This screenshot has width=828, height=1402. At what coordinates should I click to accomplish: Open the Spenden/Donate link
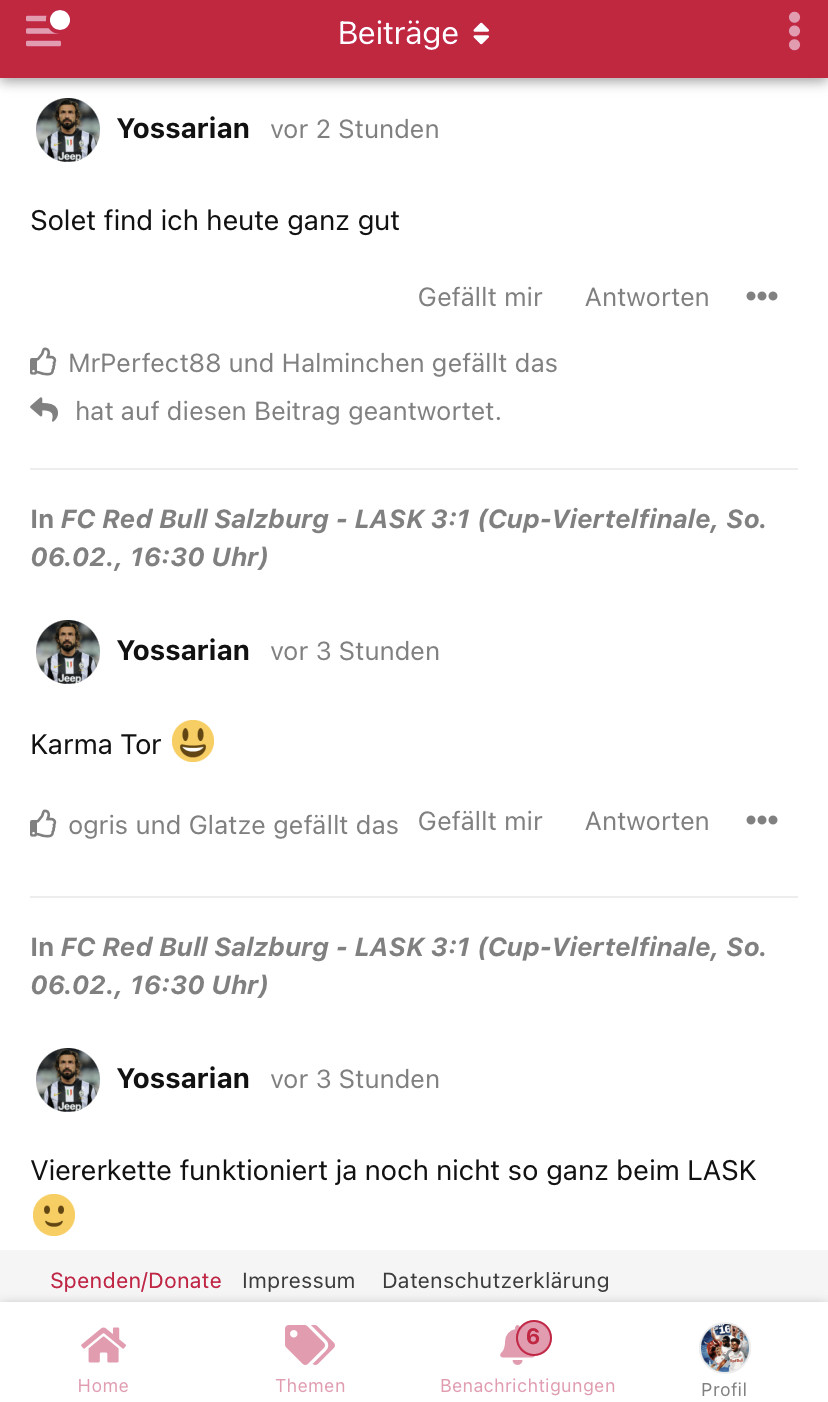(136, 1280)
